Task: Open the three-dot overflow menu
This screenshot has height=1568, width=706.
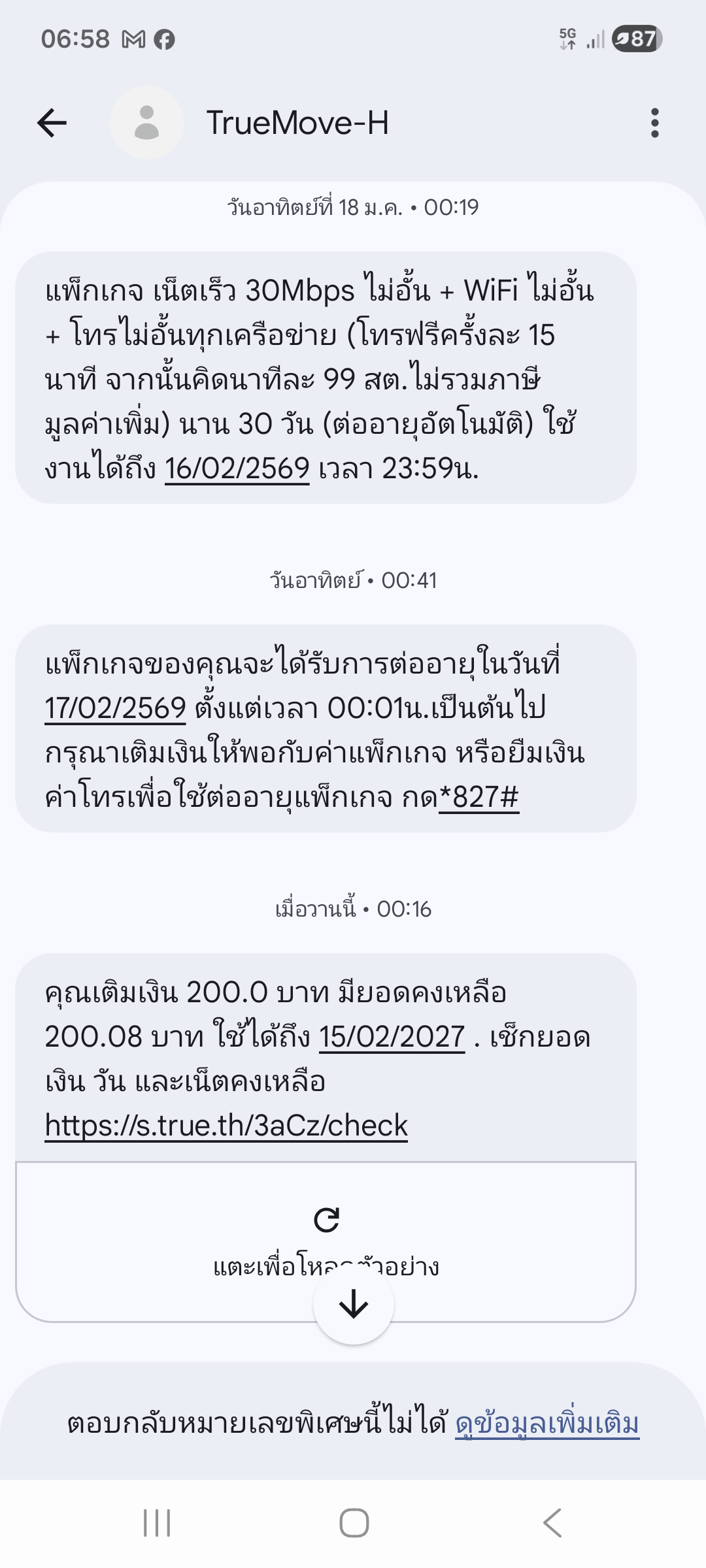Action: pyautogui.click(x=654, y=123)
